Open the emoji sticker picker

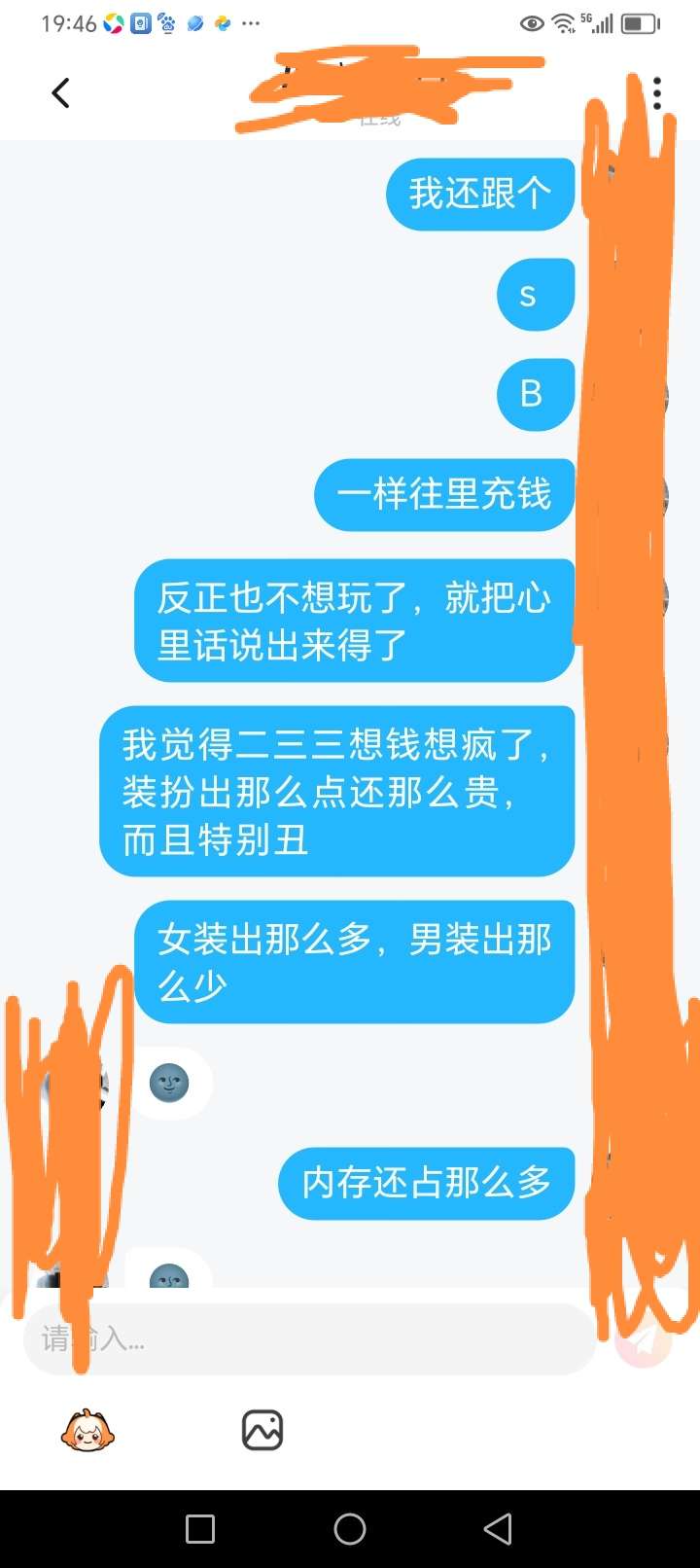coord(88,1430)
